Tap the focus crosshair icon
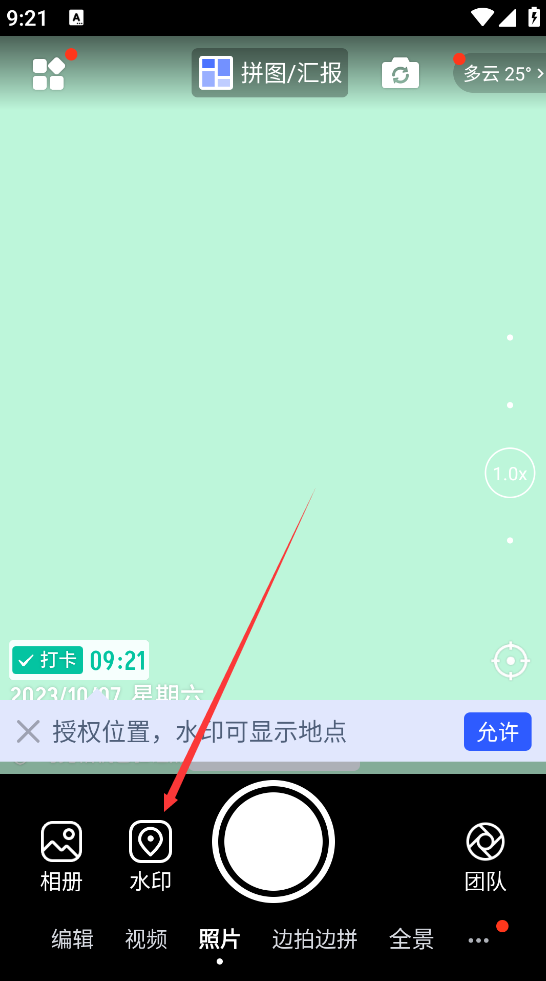 coord(510,661)
